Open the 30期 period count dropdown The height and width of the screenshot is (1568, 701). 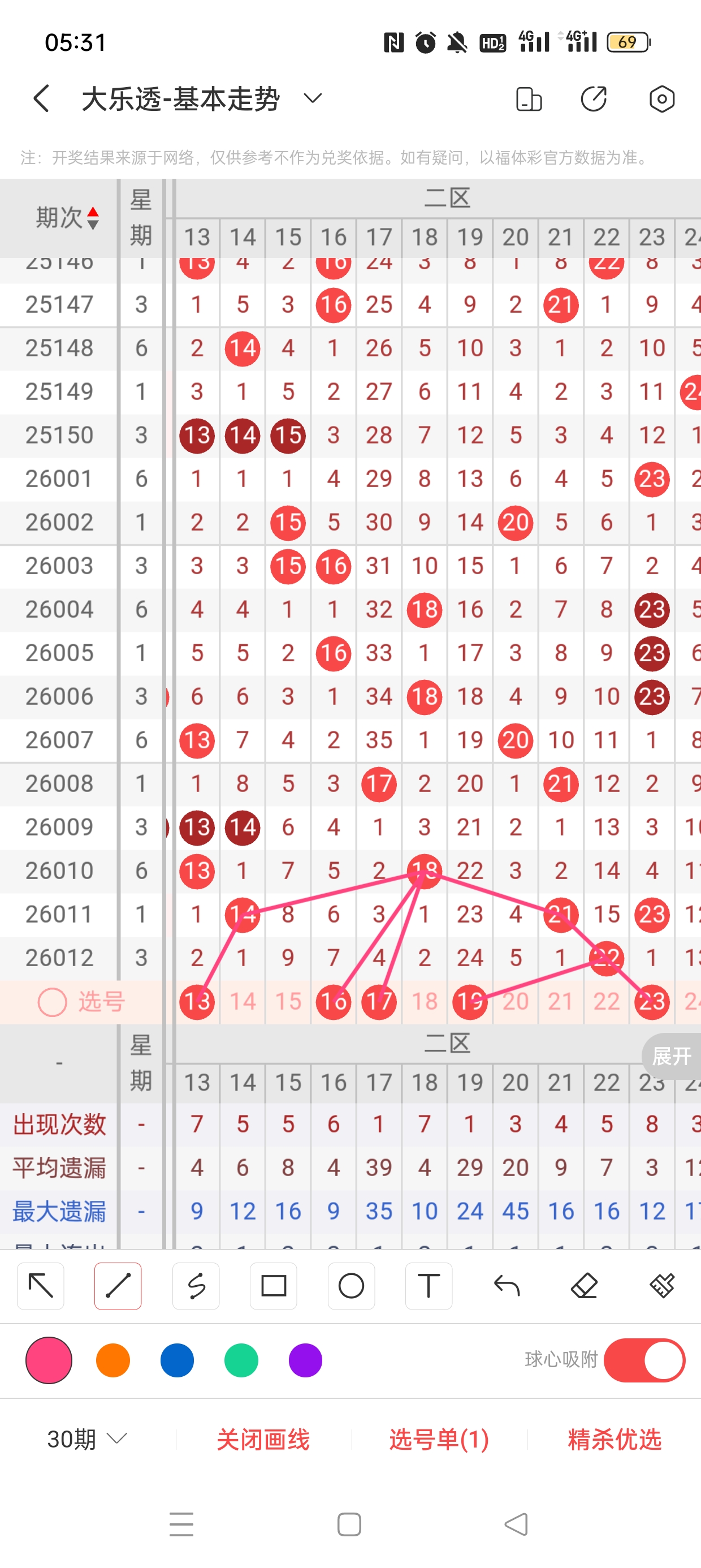pos(87,1439)
